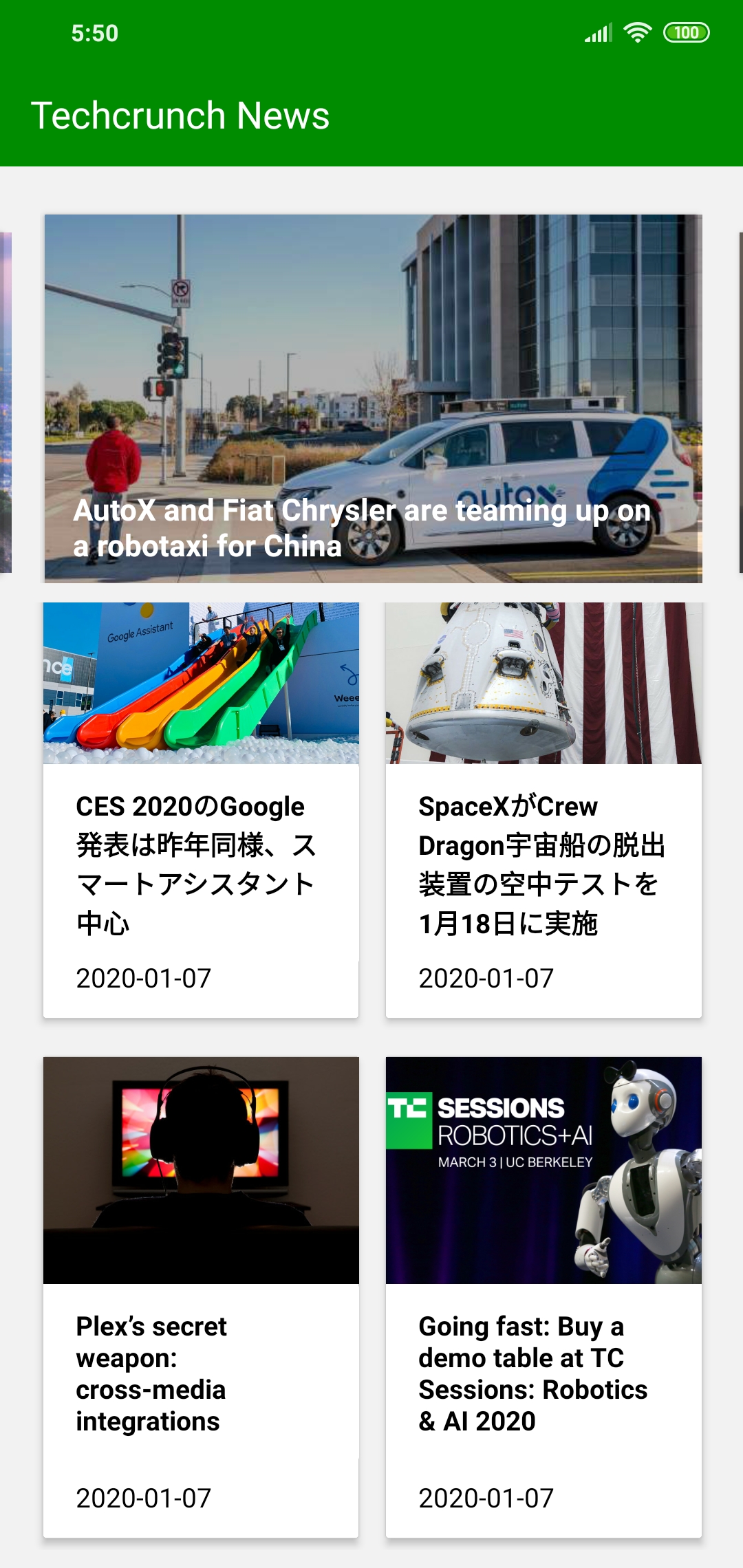The height and width of the screenshot is (1568, 743).
Task: View the TC Sessions Robotics & AI article
Action: 543,1296
